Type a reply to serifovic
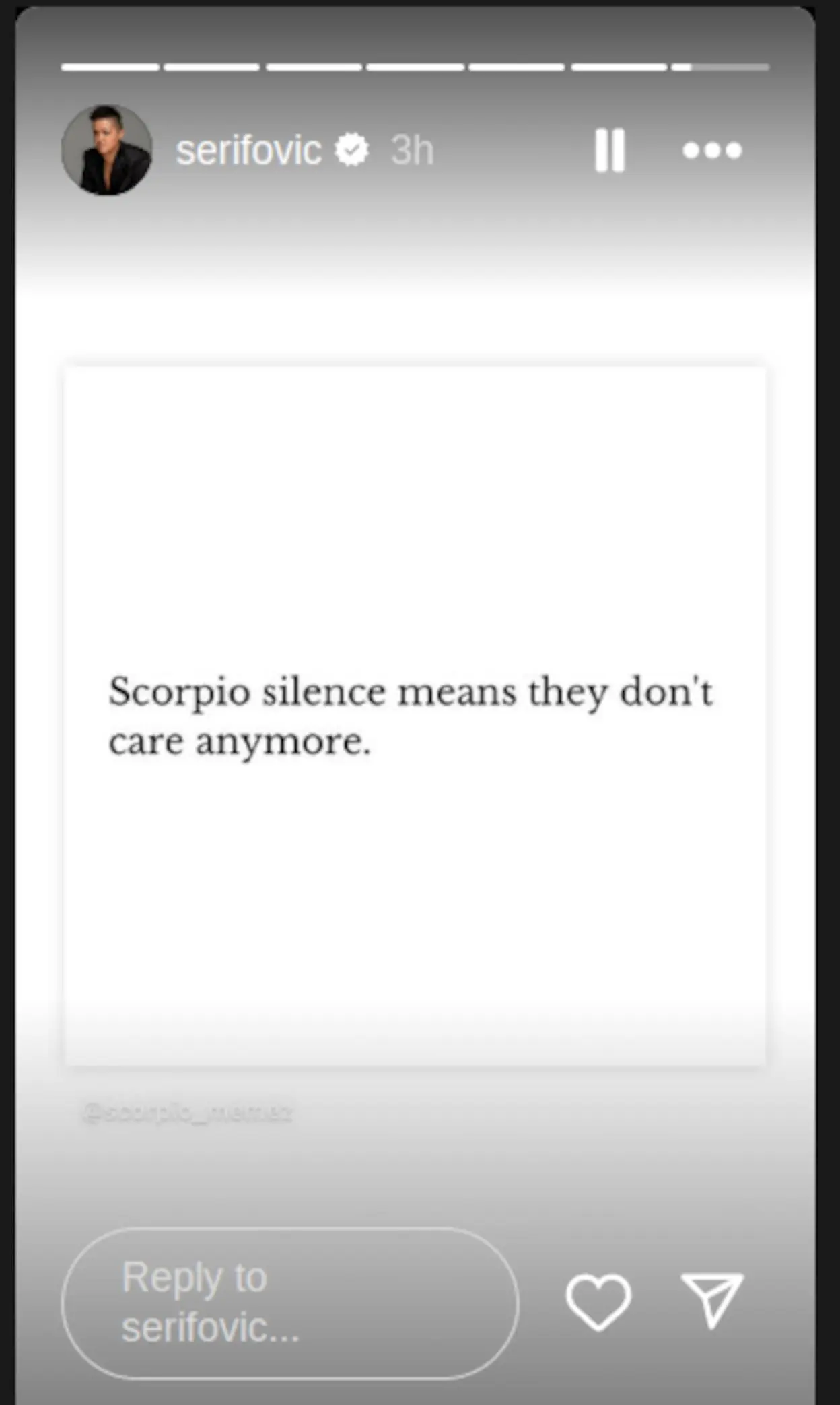 pyautogui.click(x=289, y=1303)
